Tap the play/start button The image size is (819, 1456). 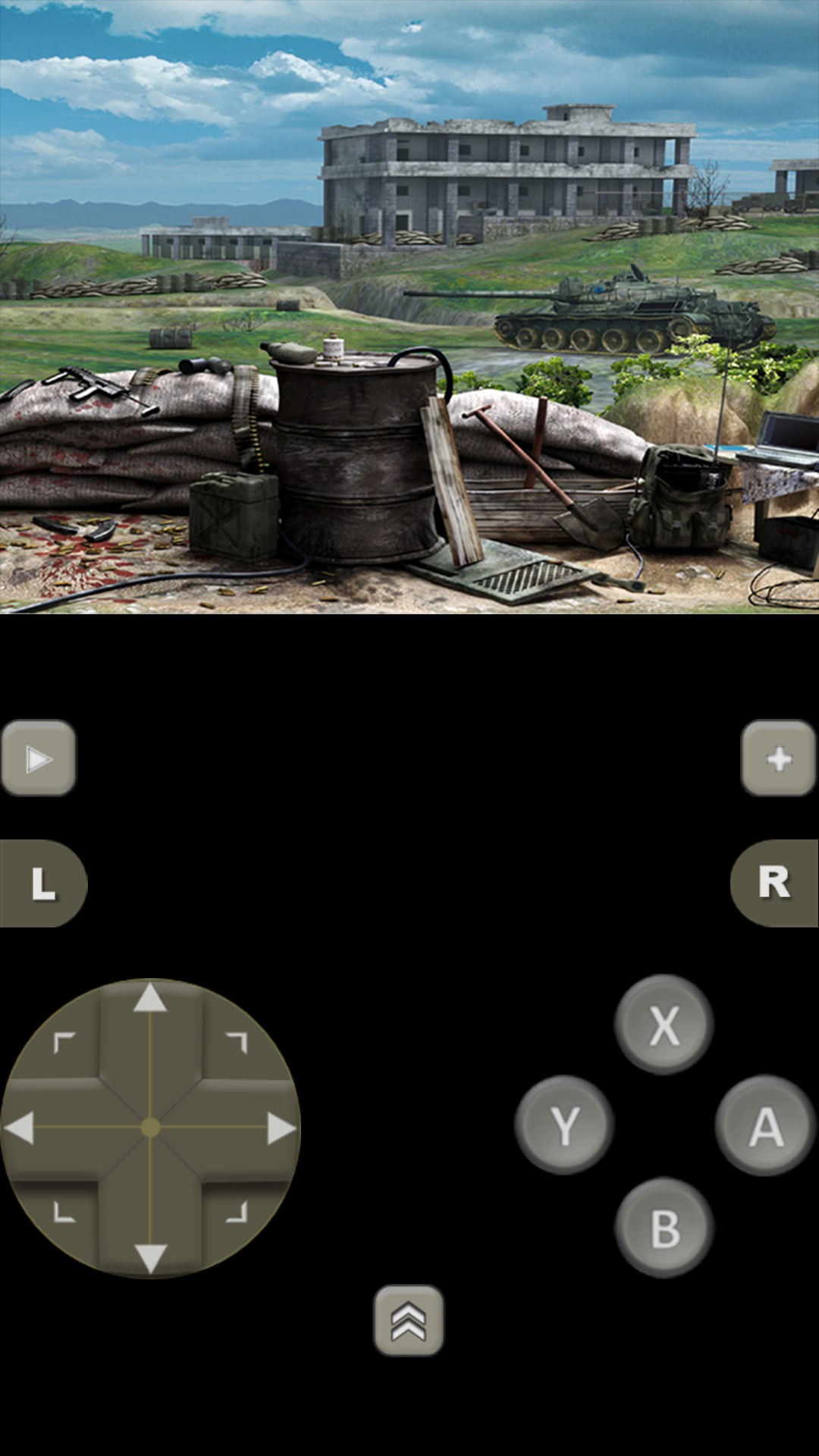[39, 758]
